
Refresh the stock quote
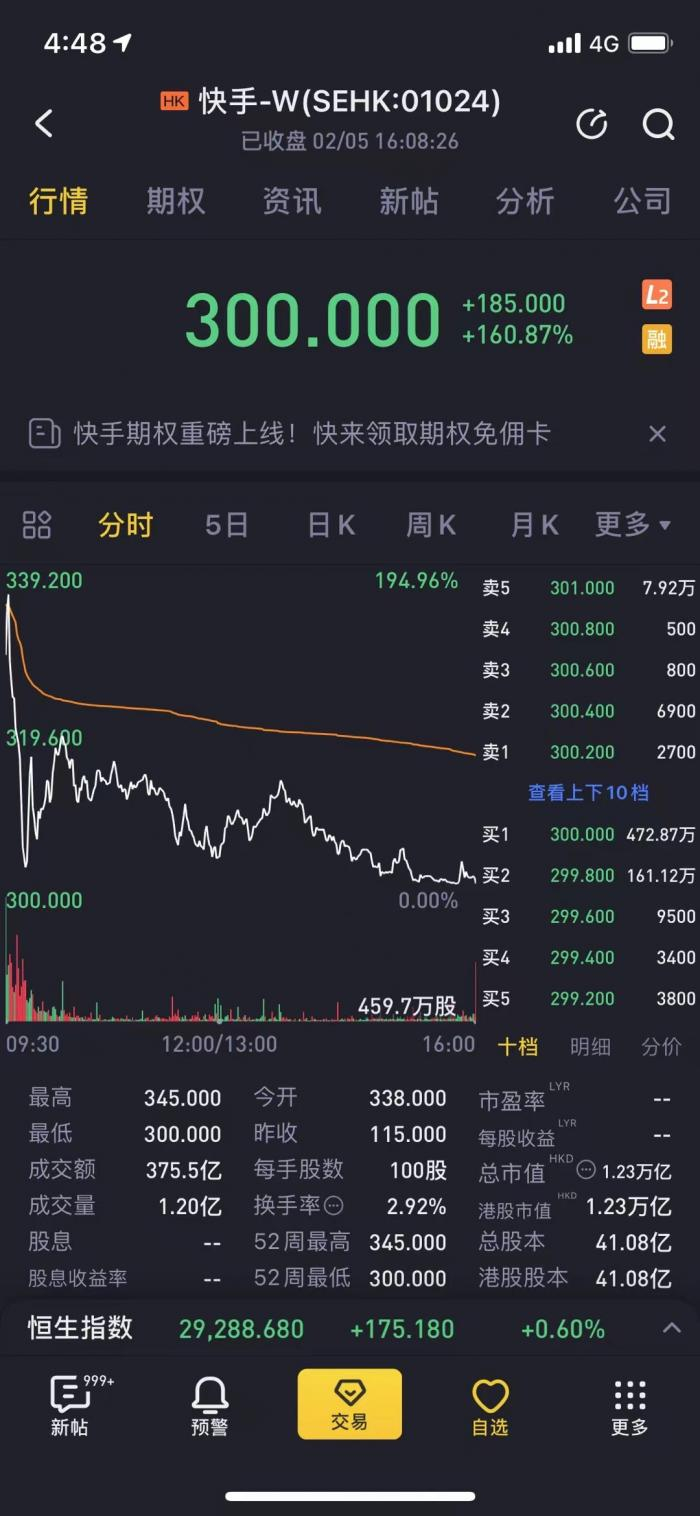pyautogui.click(x=592, y=124)
